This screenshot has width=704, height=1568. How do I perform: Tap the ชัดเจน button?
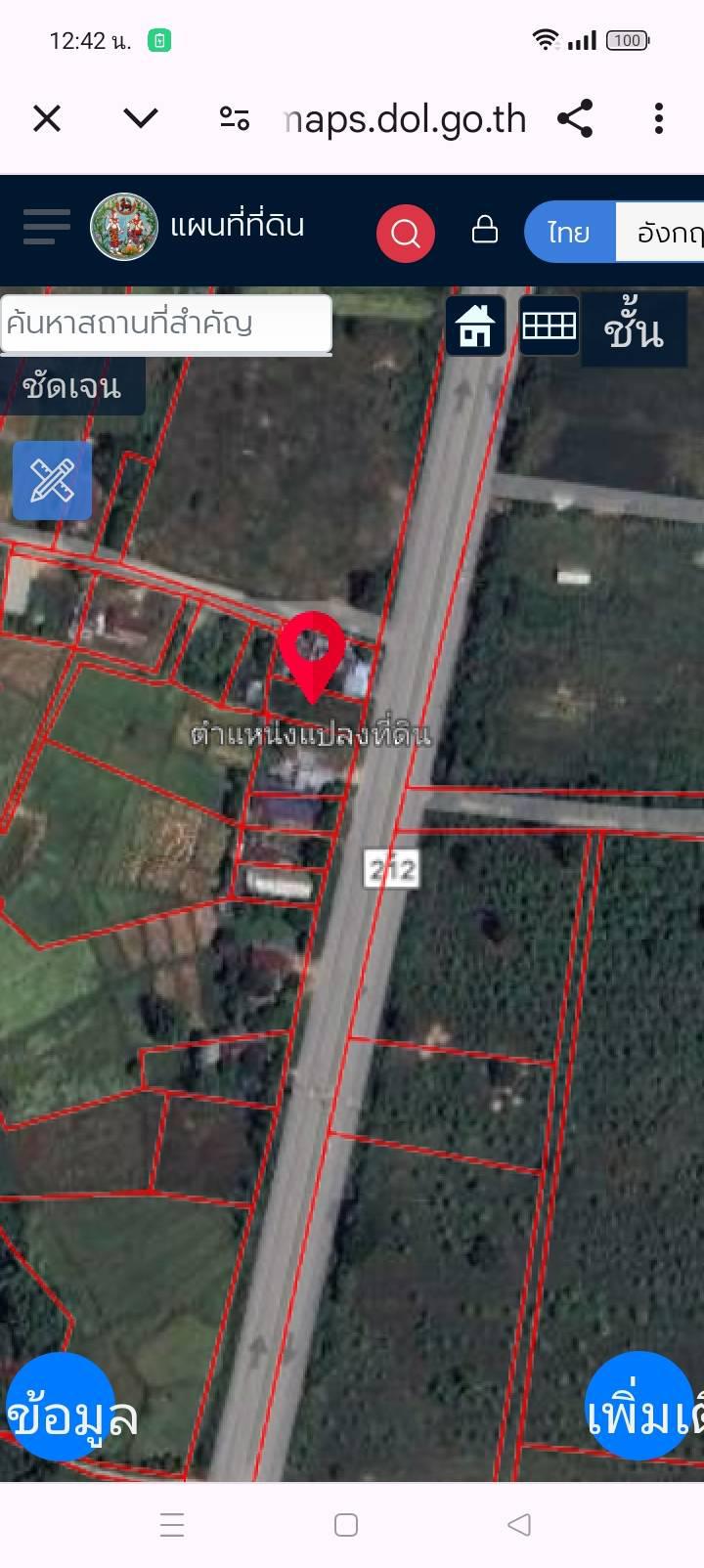(72, 386)
